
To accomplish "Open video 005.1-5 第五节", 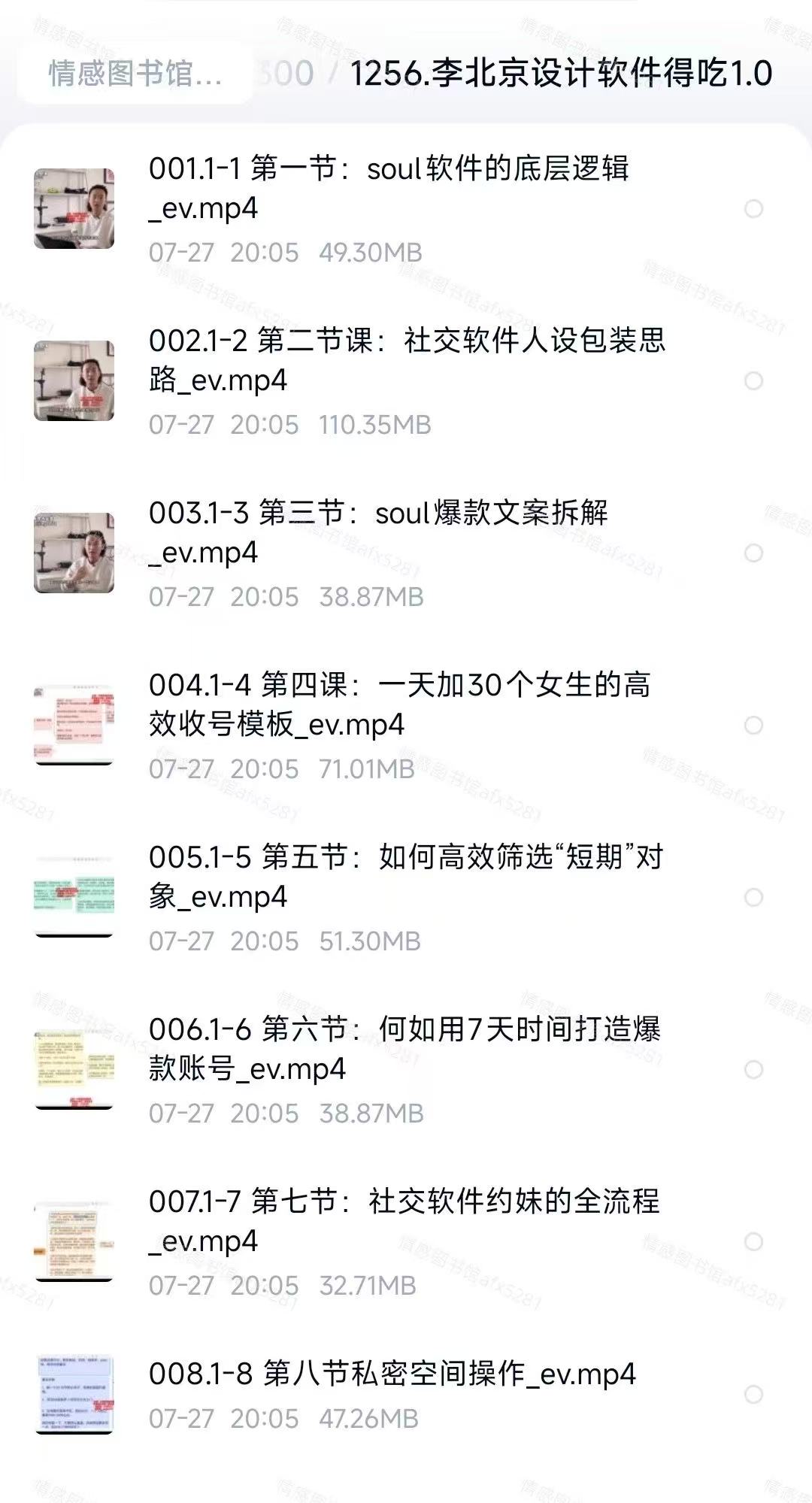I will [x=405, y=877].
